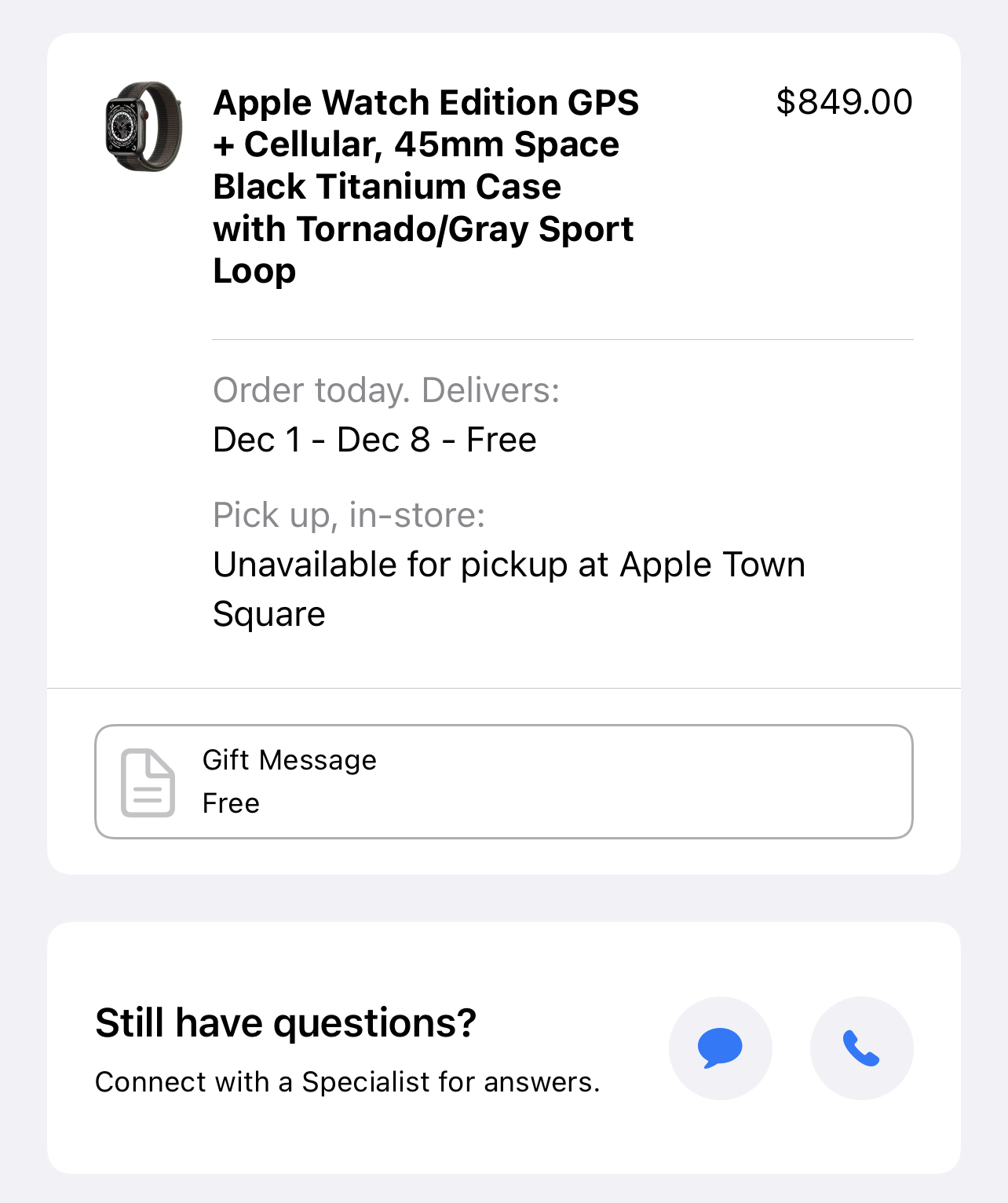Open the Apple Watch Edition product image

click(x=144, y=126)
